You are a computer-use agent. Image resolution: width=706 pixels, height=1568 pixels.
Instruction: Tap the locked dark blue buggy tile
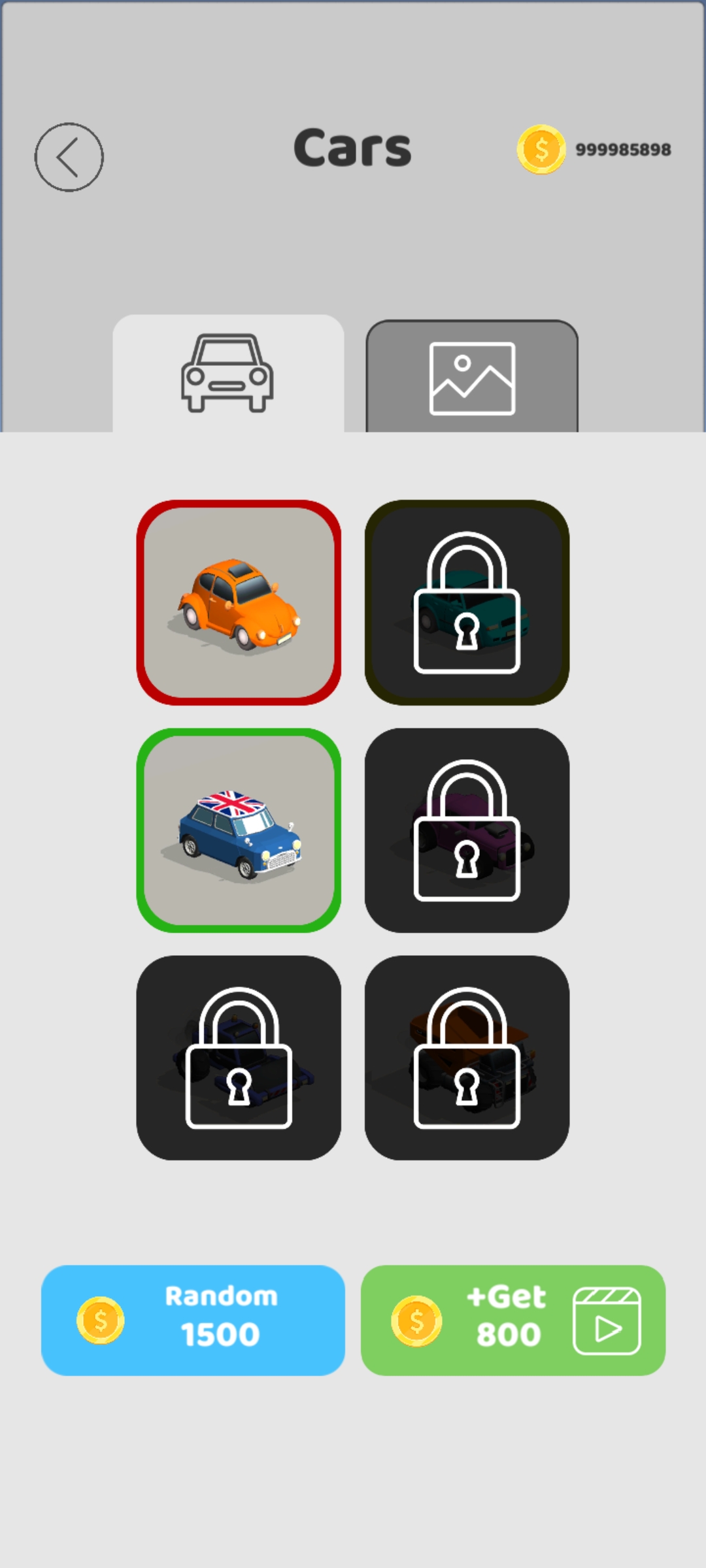239,1058
